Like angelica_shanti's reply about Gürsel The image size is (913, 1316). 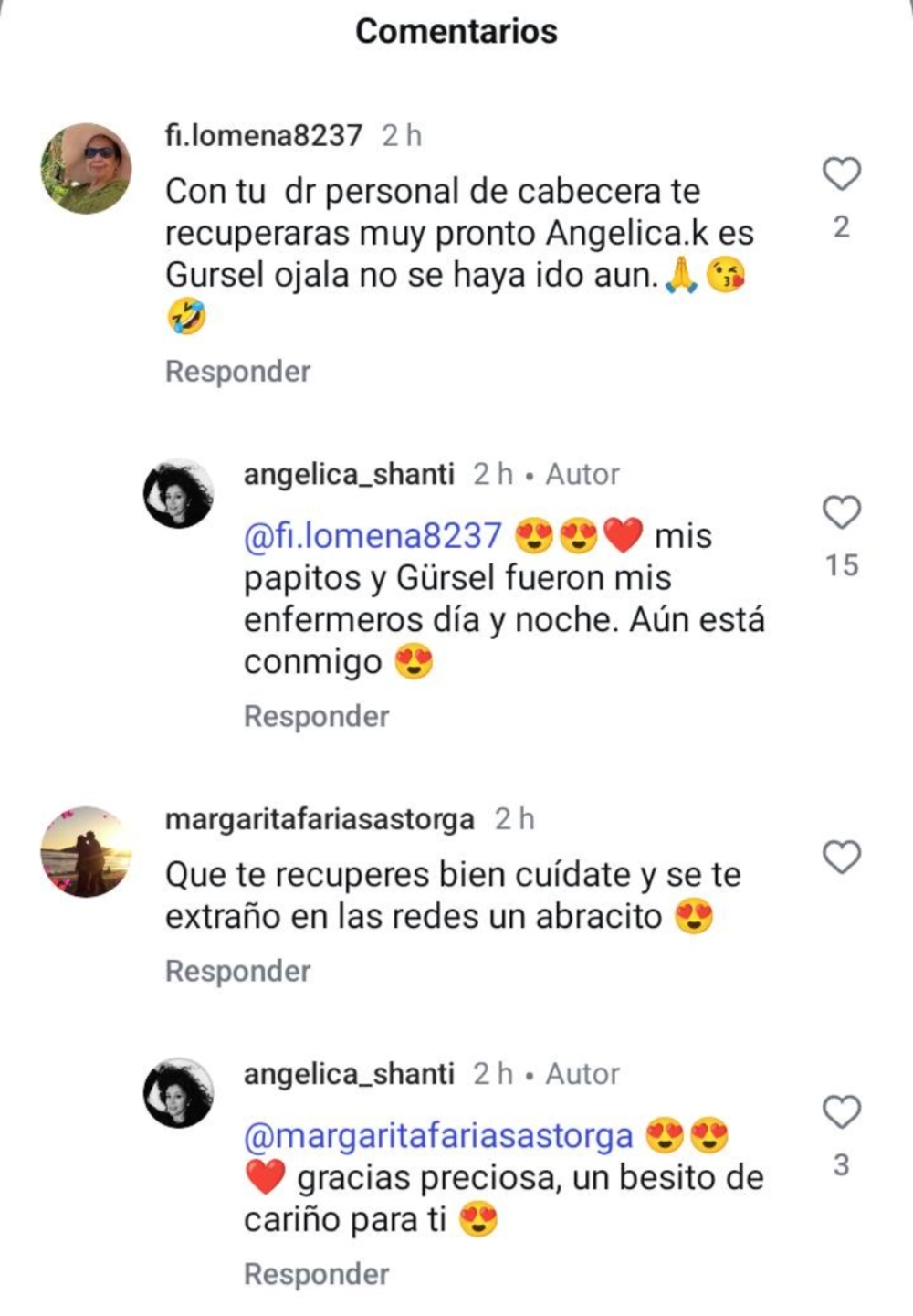click(x=841, y=512)
